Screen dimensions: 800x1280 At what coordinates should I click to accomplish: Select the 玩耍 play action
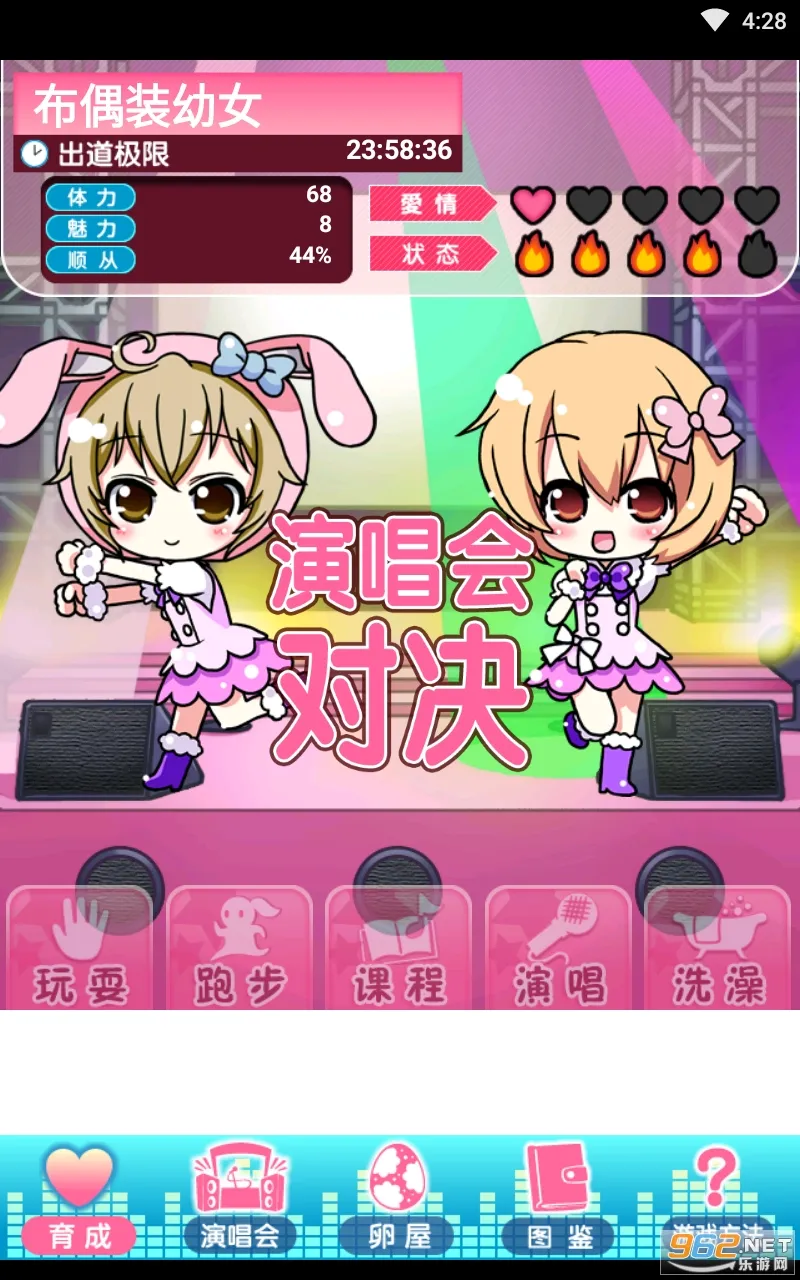[81, 948]
